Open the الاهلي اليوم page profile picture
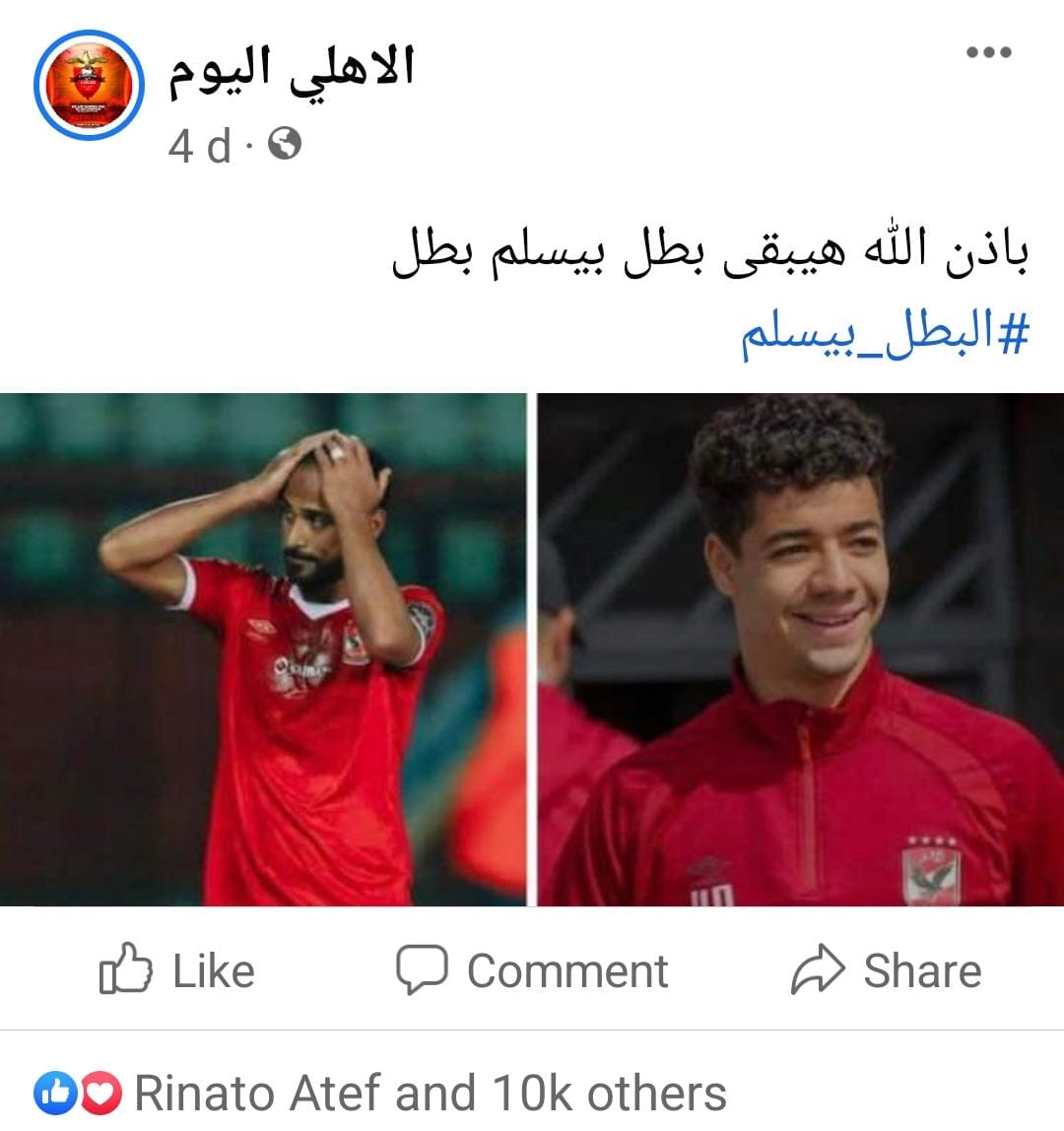 click(89, 86)
